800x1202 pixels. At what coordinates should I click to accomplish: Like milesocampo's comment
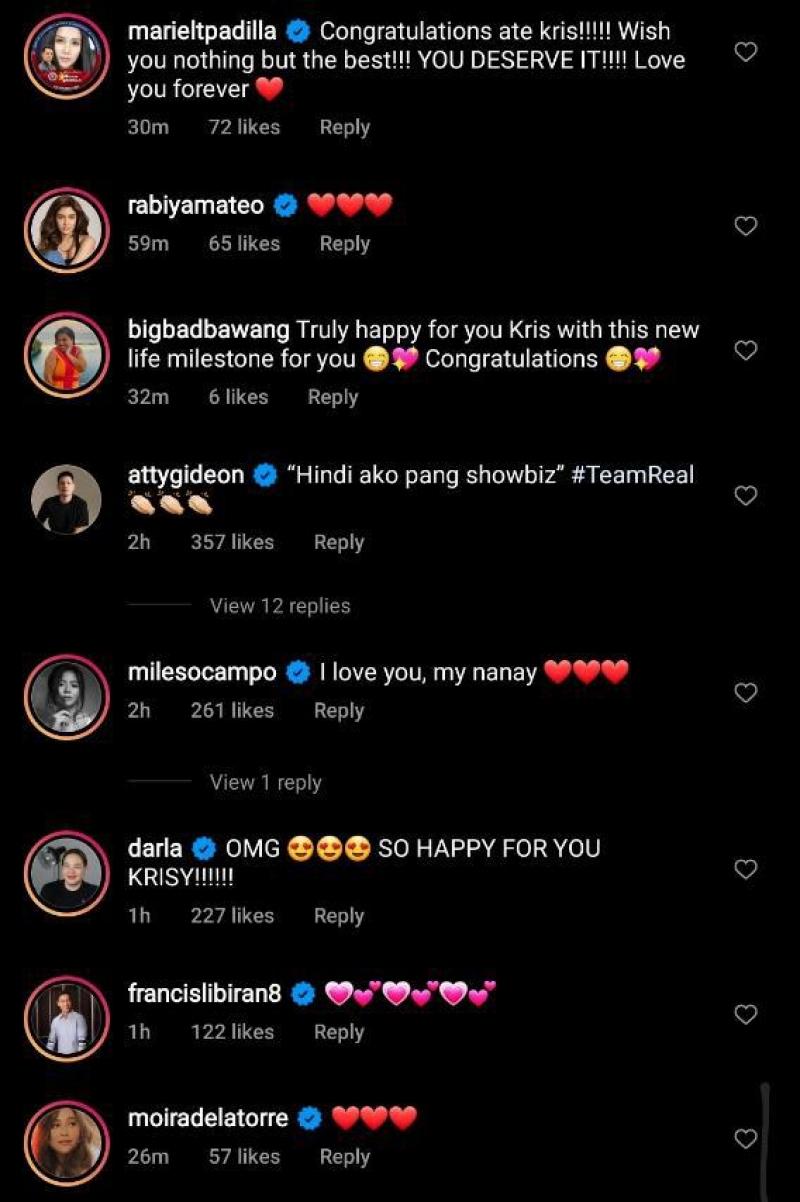coord(745,692)
